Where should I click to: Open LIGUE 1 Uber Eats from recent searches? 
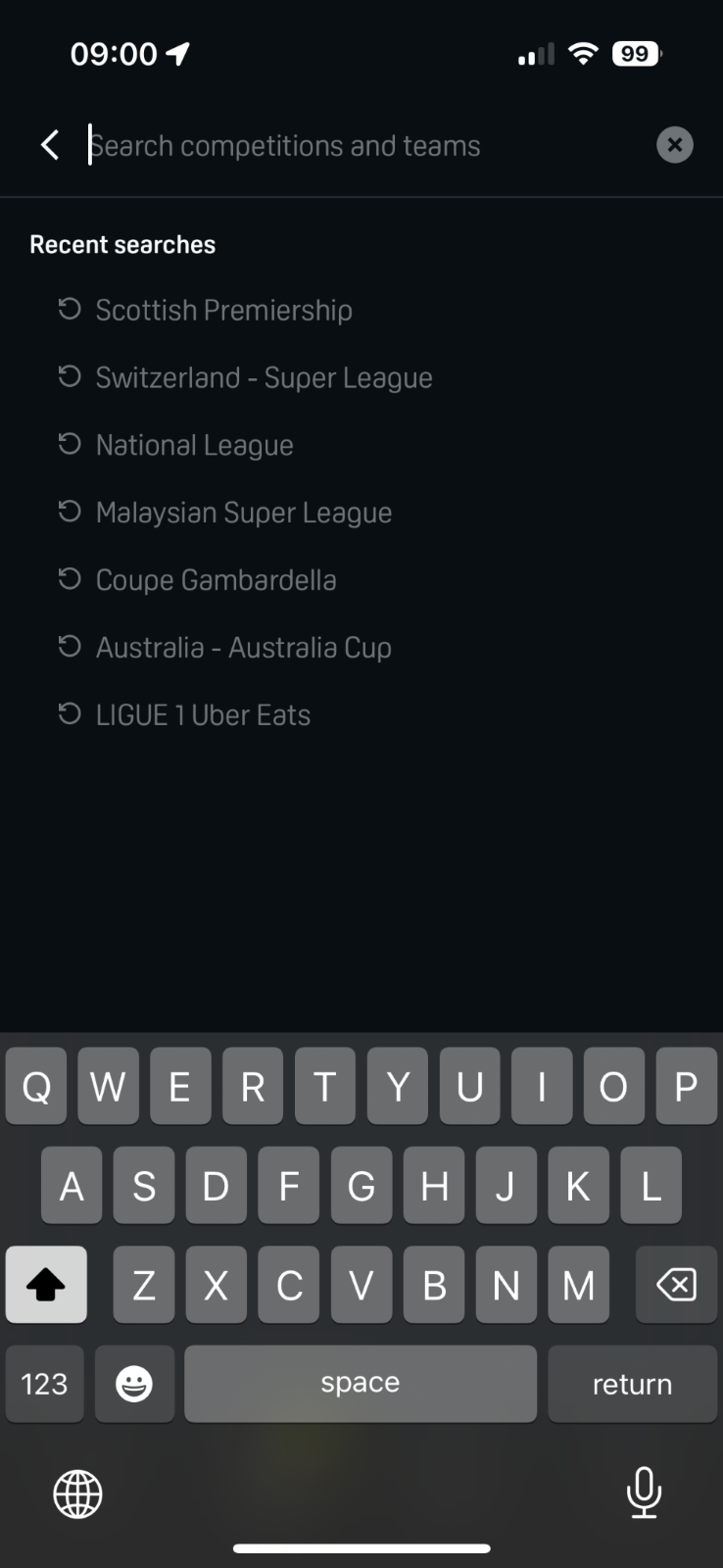203,714
